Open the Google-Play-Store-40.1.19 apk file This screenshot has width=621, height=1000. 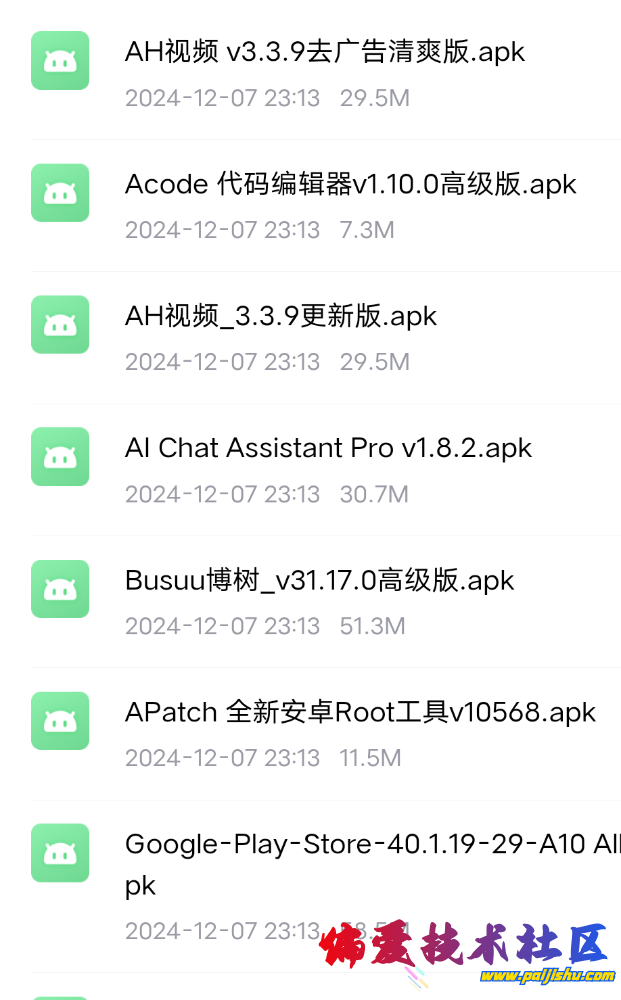pyautogui.click(x=370, y=846)
